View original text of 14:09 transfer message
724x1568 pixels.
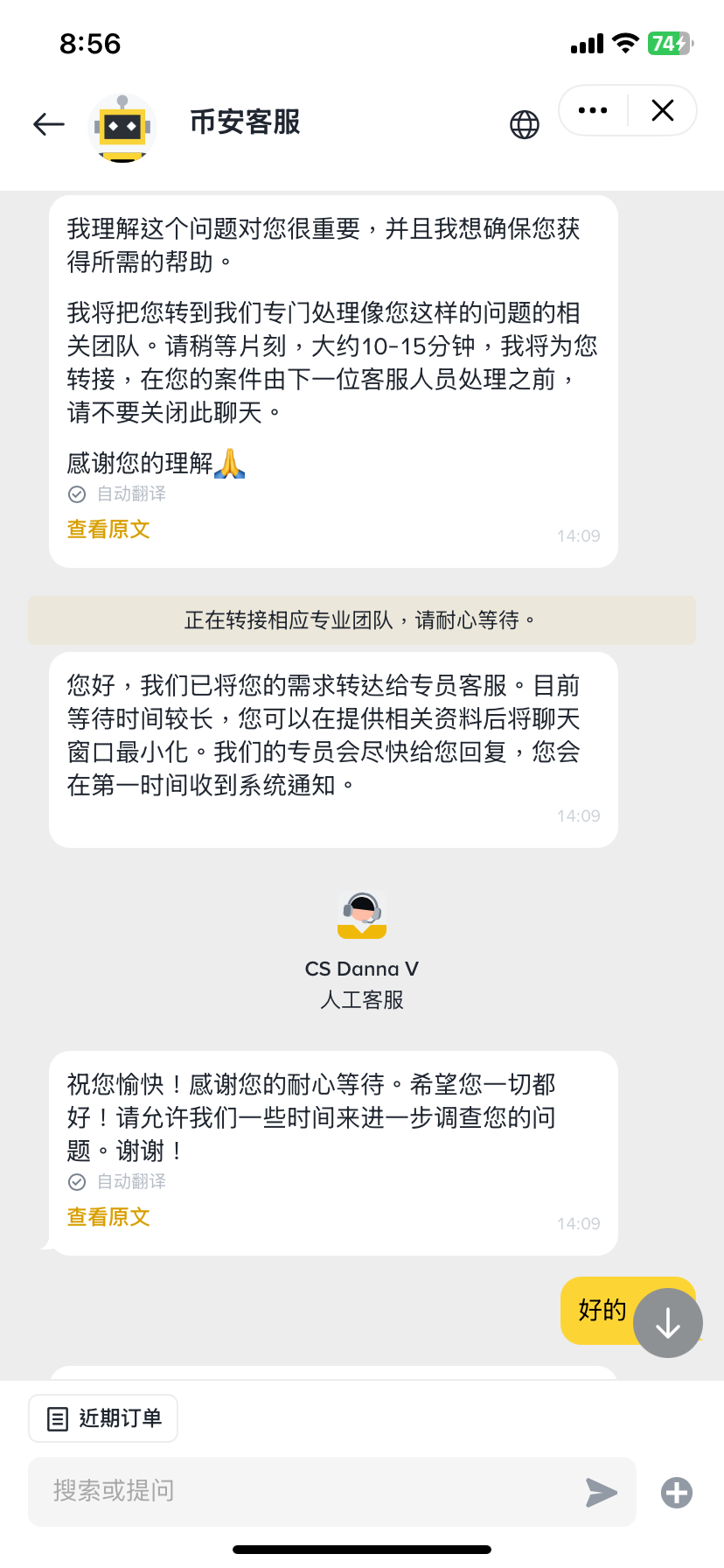coord(108,529)
